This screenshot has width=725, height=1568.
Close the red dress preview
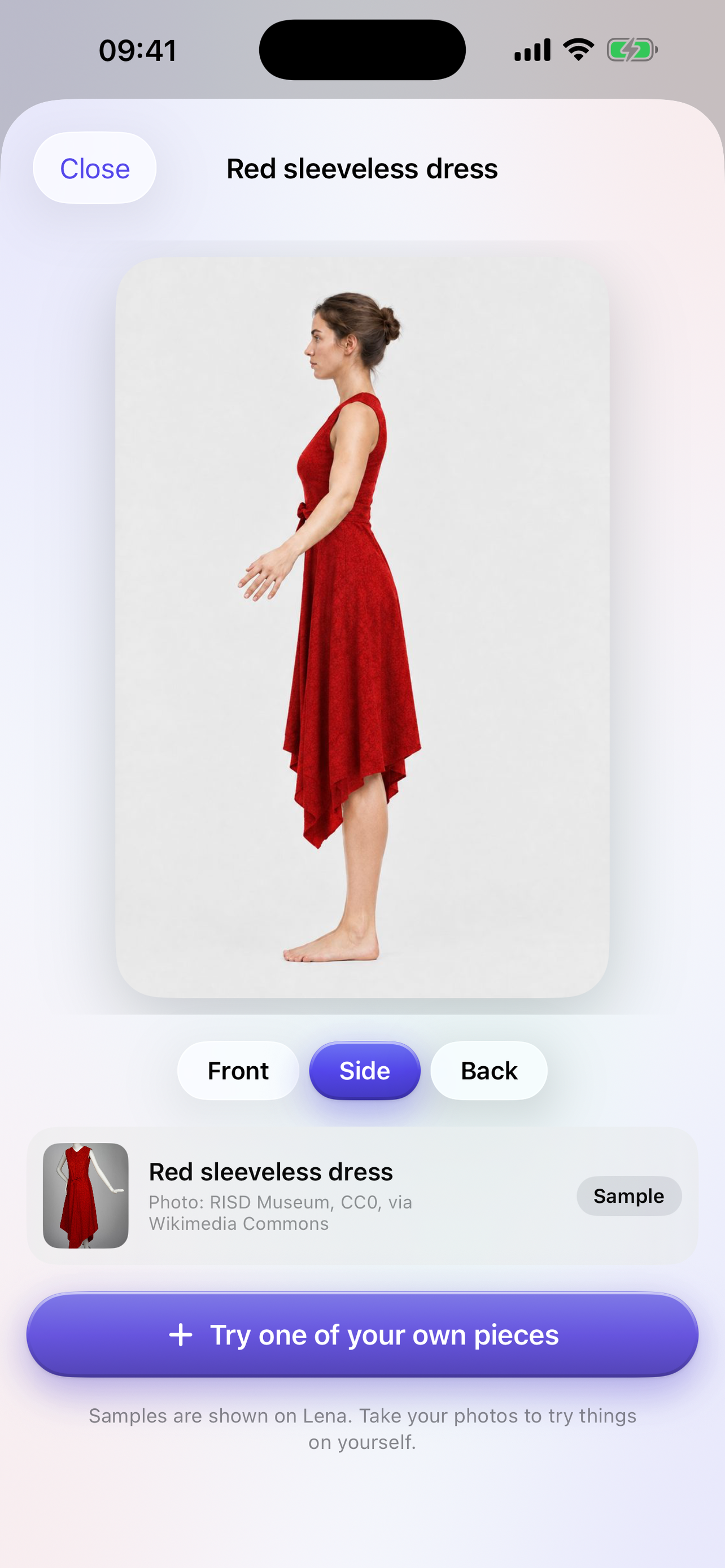(x=94, y=168)
